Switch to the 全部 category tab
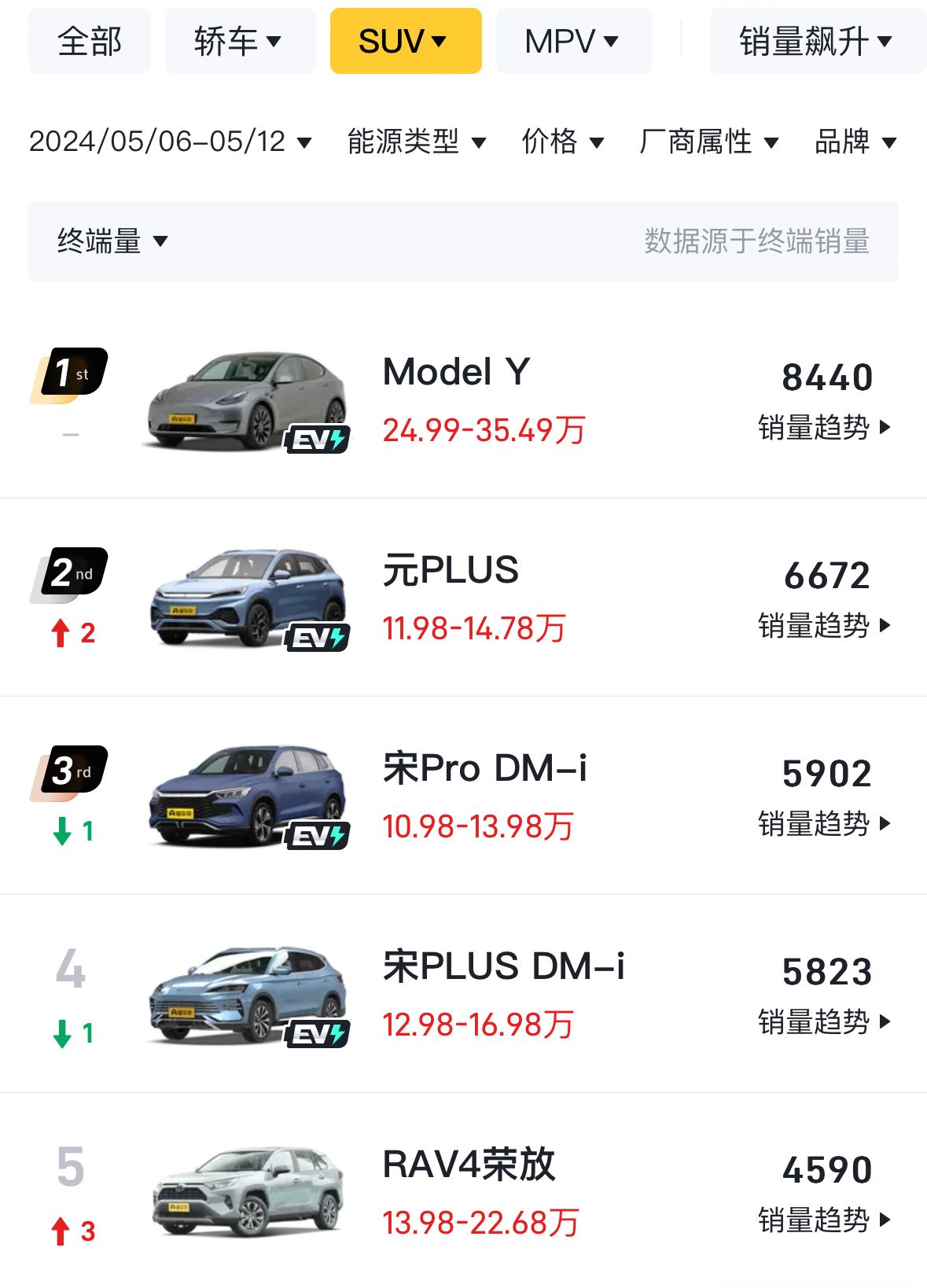The height and width of the screenshot is (1288, 927). tap(89, 42)
